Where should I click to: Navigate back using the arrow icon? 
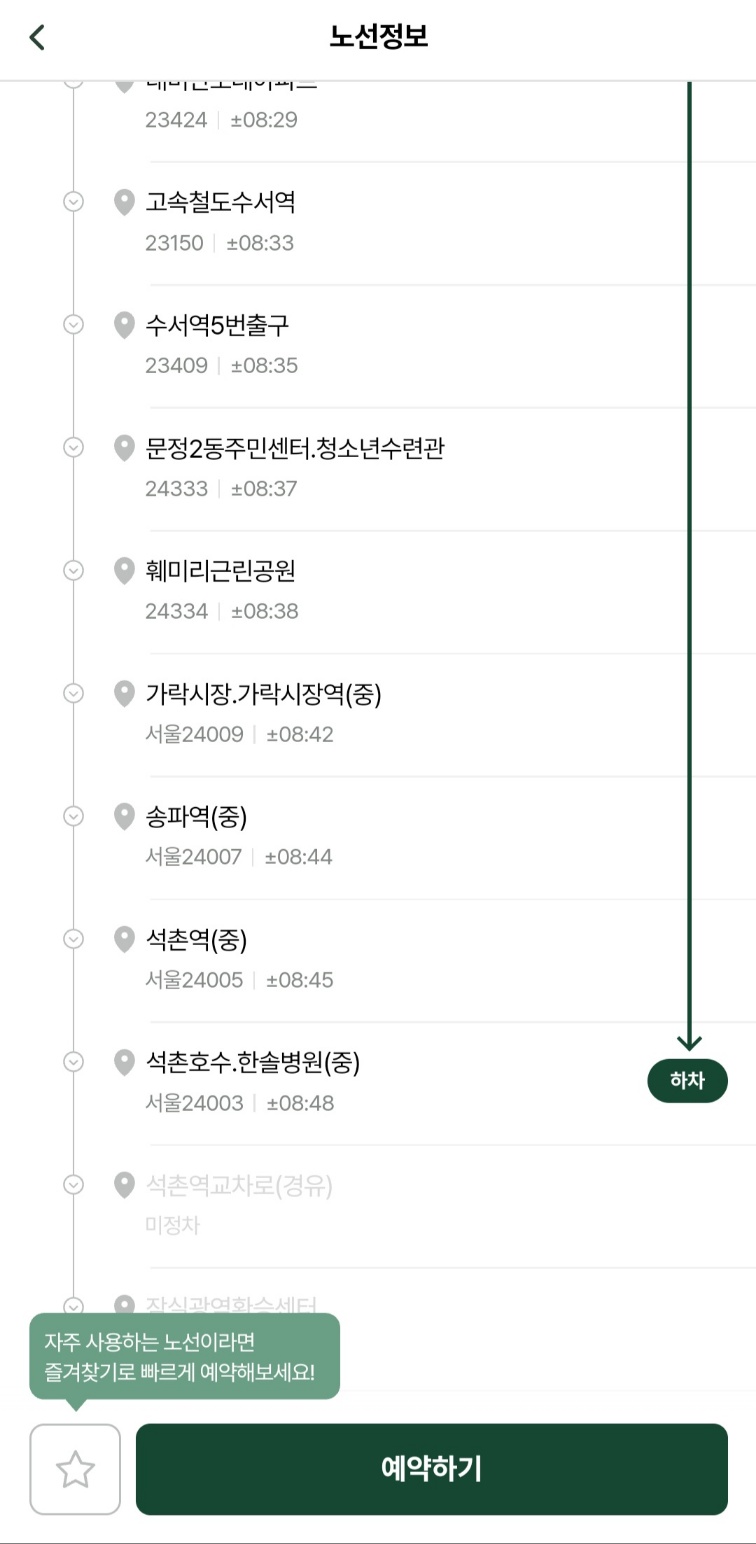(37, 36)
